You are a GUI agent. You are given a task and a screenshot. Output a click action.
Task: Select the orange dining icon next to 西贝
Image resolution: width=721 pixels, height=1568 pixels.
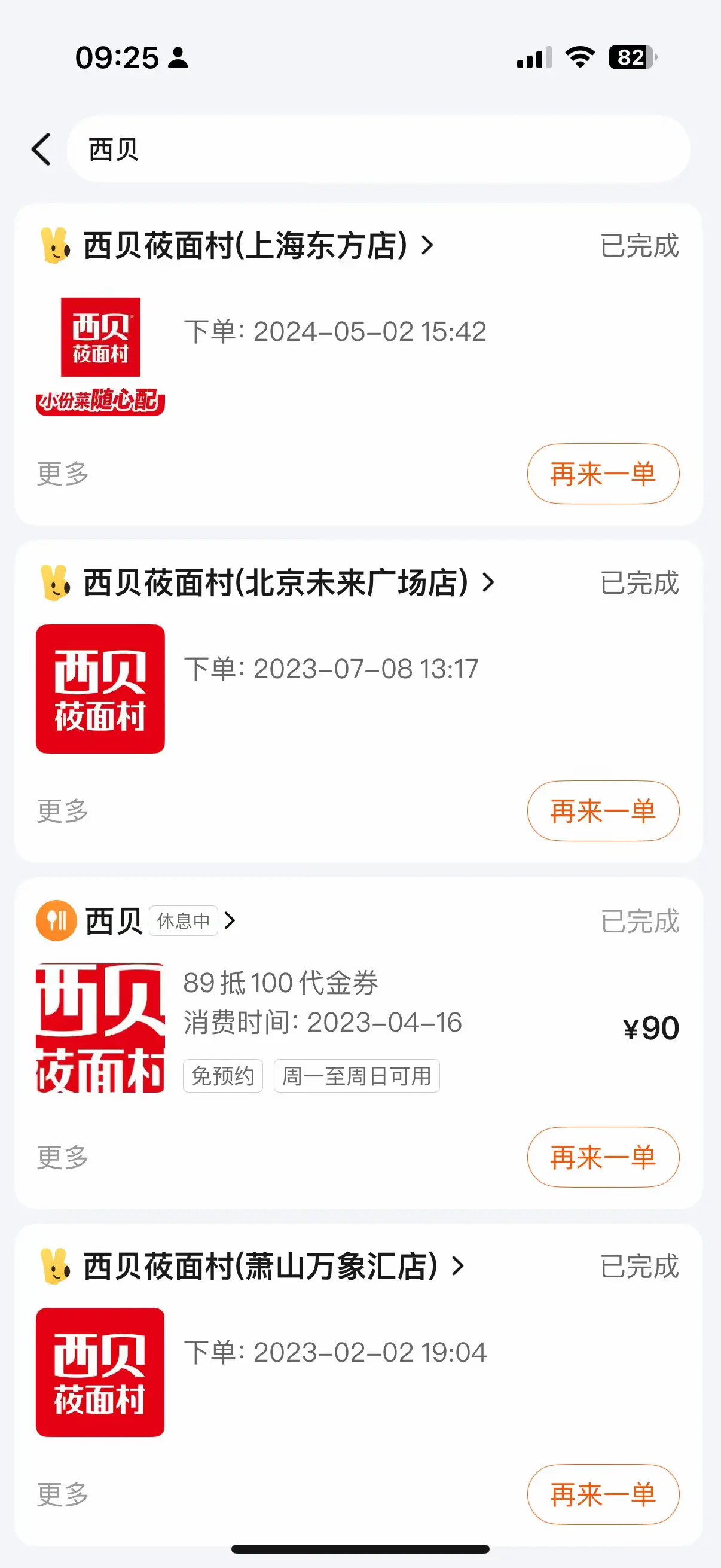[56, 920]
